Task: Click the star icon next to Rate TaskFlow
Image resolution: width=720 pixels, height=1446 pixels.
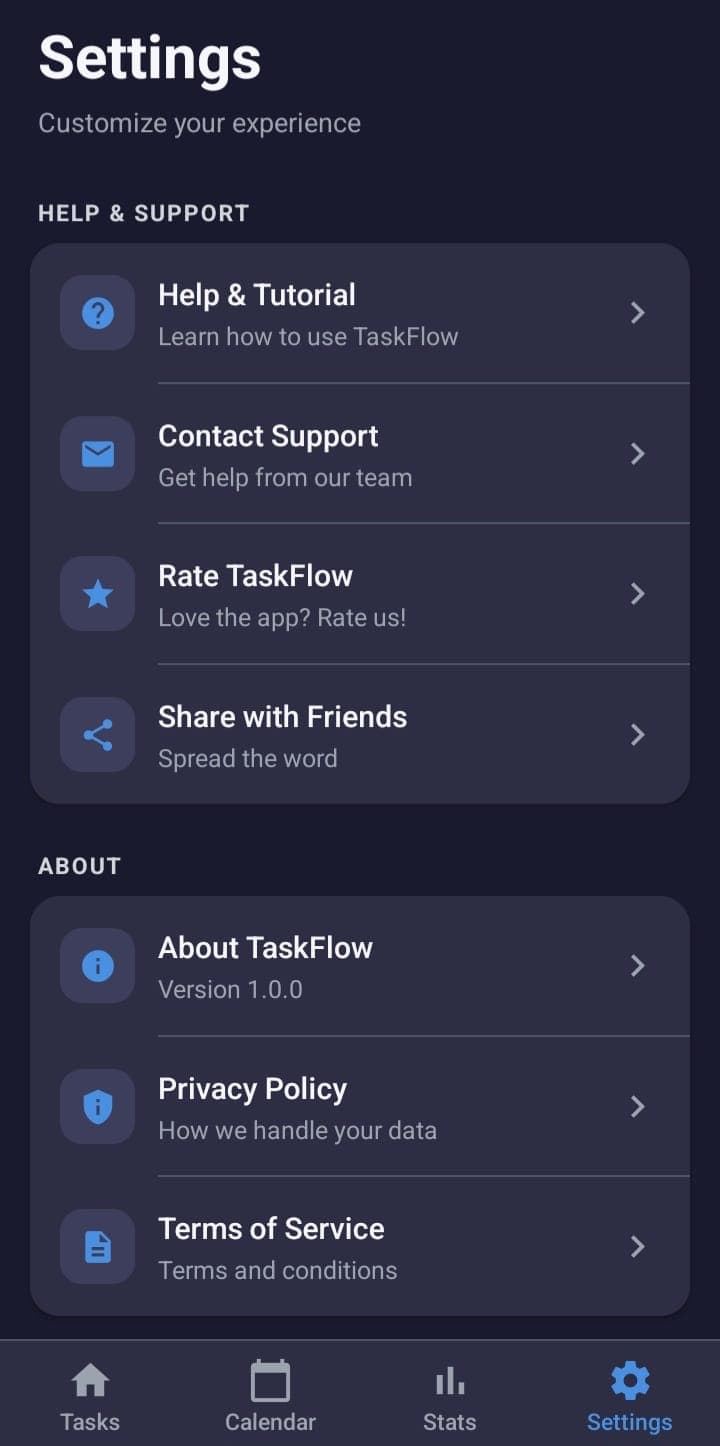Action: [x=97, y=593]
